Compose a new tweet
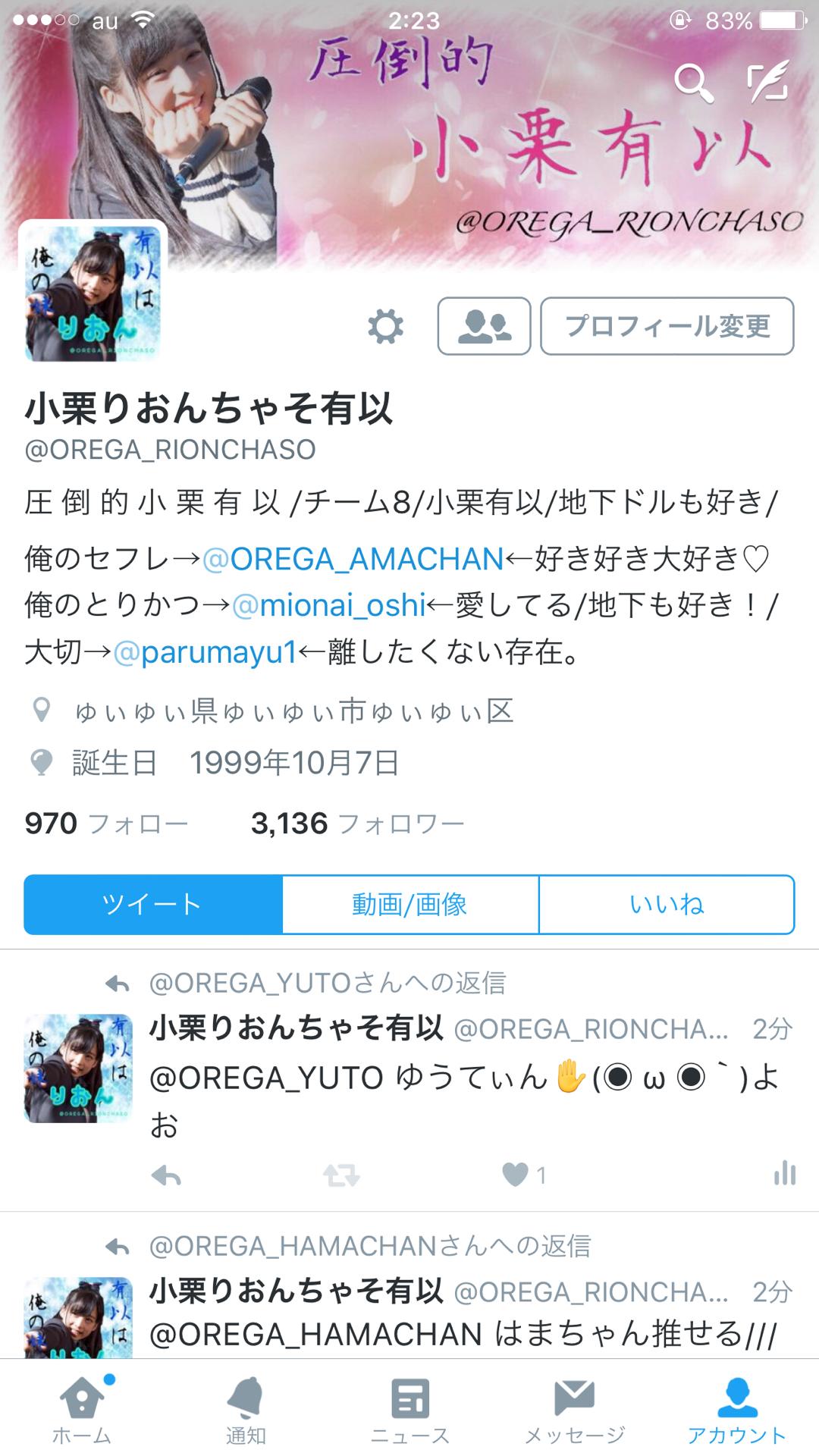The width and height of the screenshot is (819, 1456). (768, 83)
